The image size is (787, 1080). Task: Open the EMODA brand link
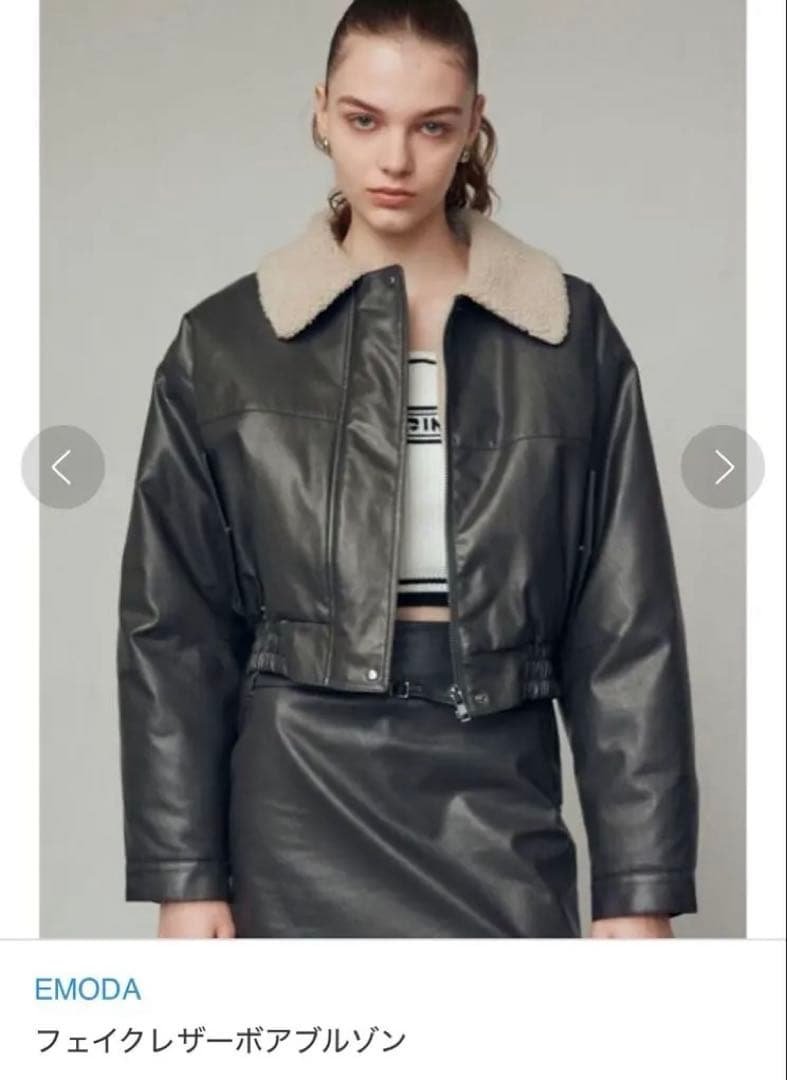(88, 990)
